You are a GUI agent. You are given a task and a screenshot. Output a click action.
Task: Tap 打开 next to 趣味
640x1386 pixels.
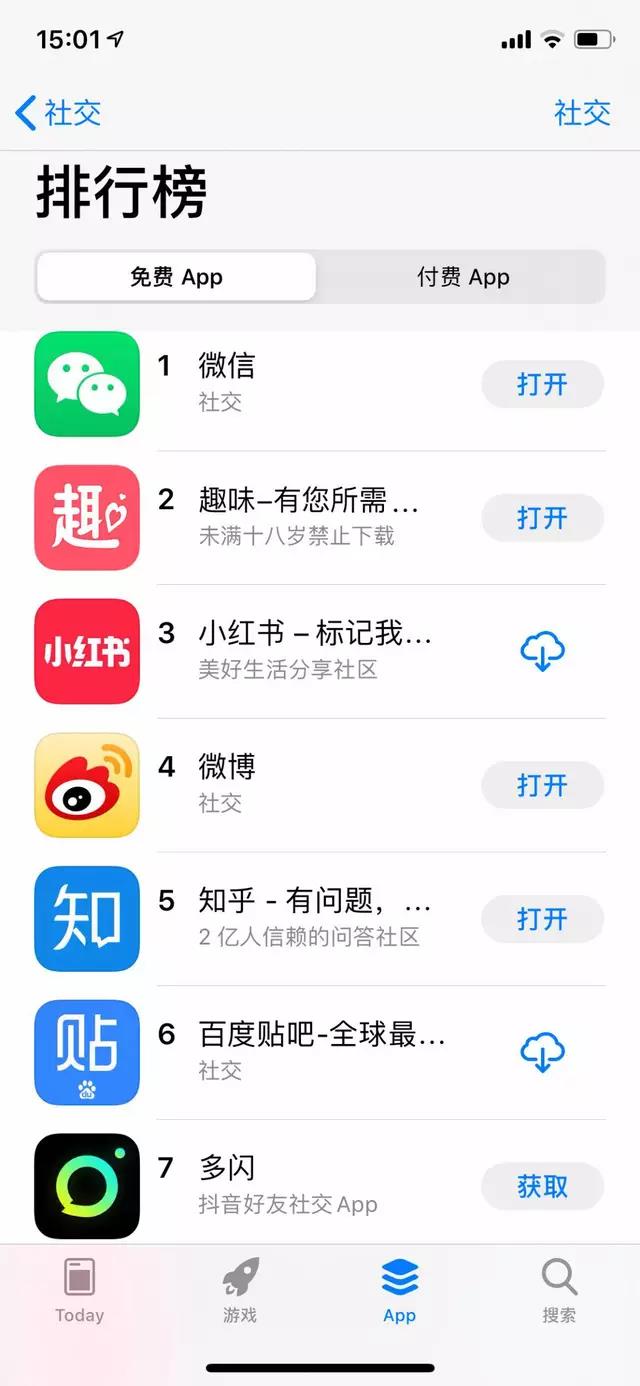542,518
